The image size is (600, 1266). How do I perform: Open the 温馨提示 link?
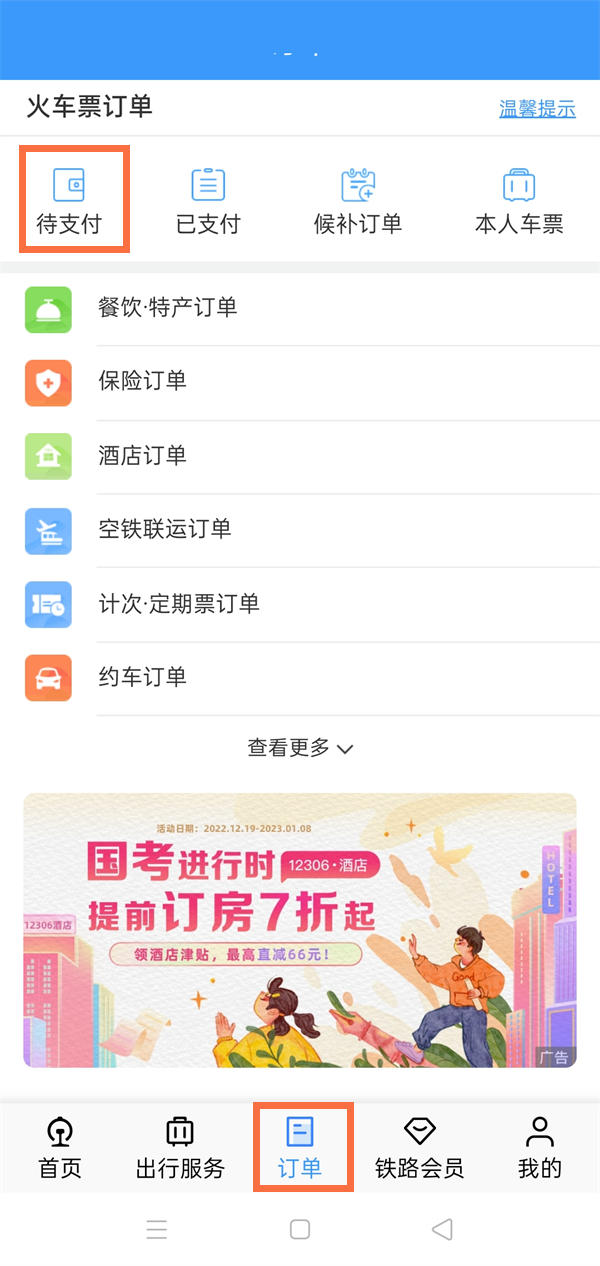537,109
